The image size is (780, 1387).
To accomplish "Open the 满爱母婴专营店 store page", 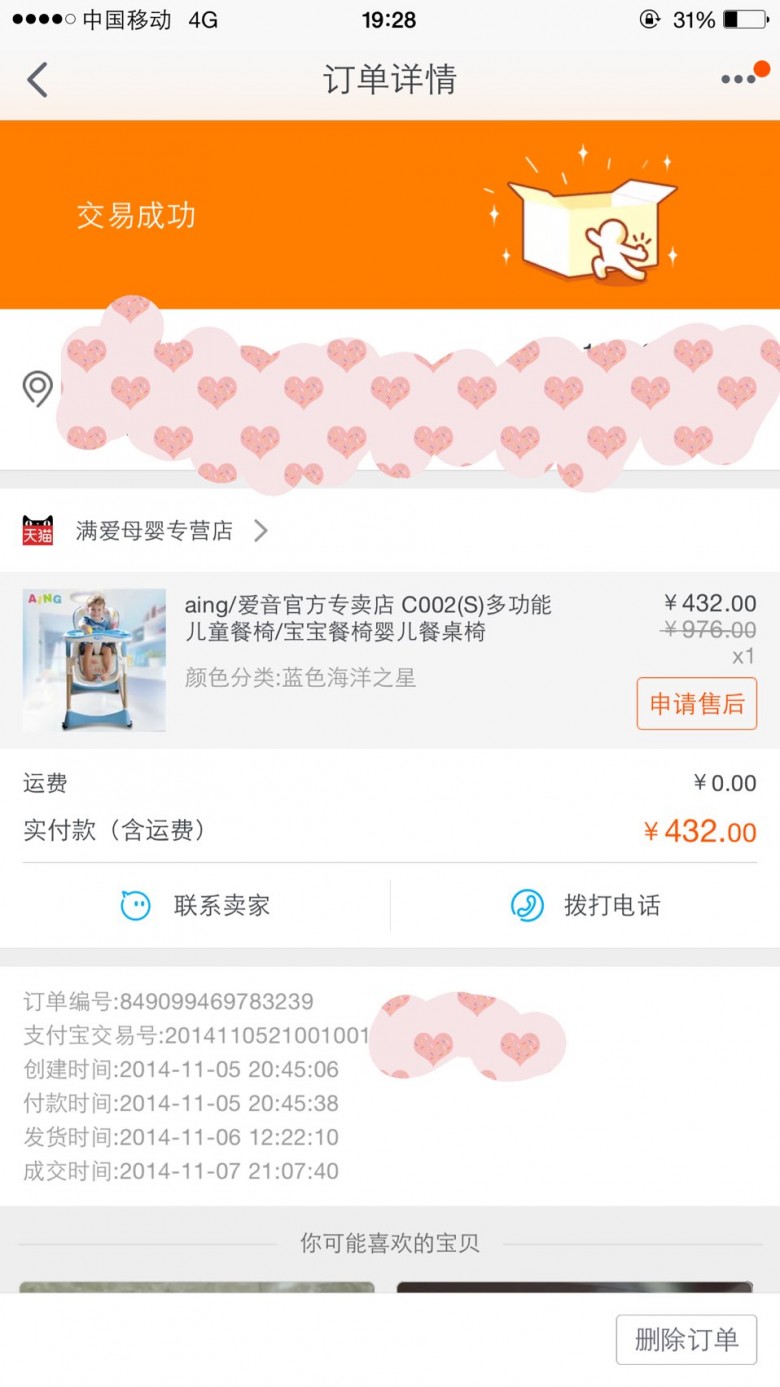I will click(155, 531).
